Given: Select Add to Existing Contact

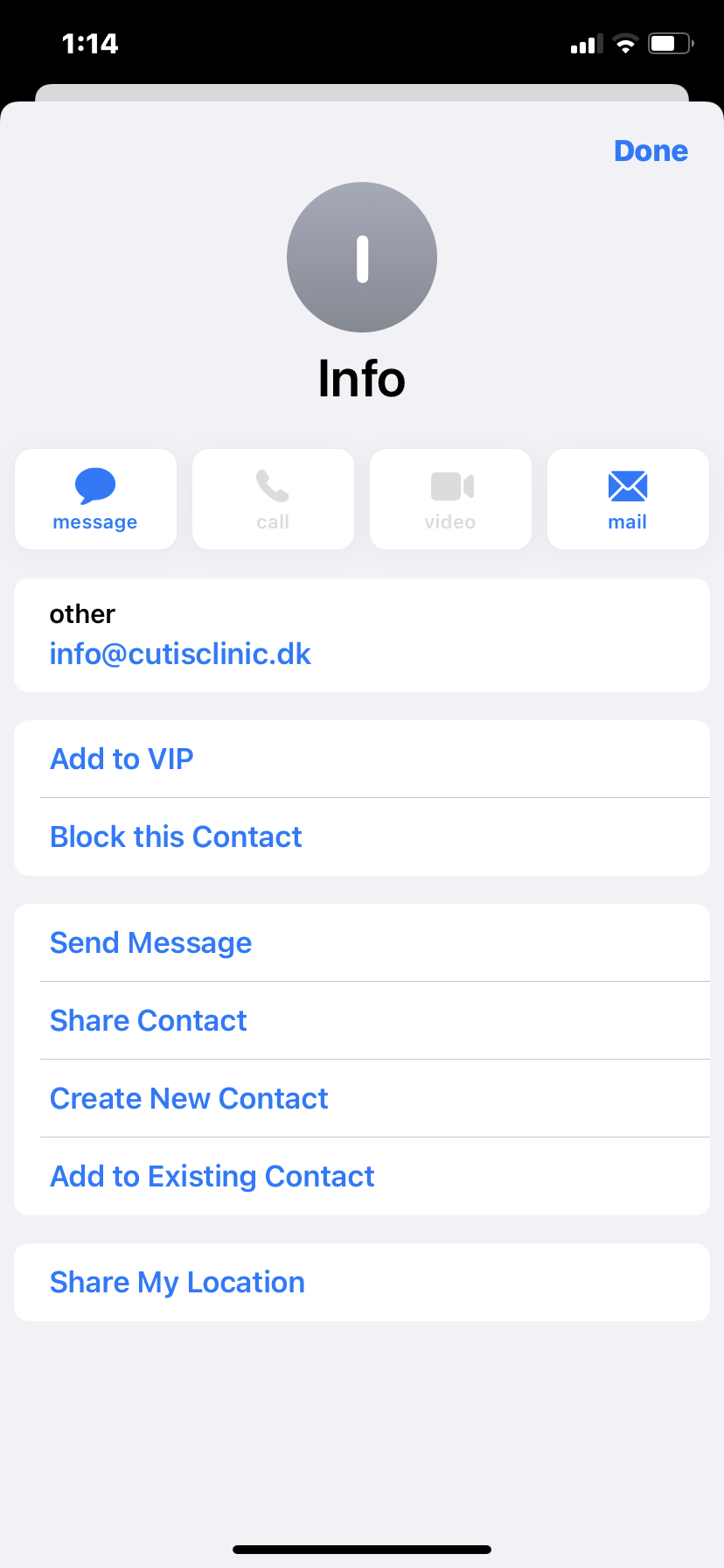Looking at the screenshot, I should 362,1176.
